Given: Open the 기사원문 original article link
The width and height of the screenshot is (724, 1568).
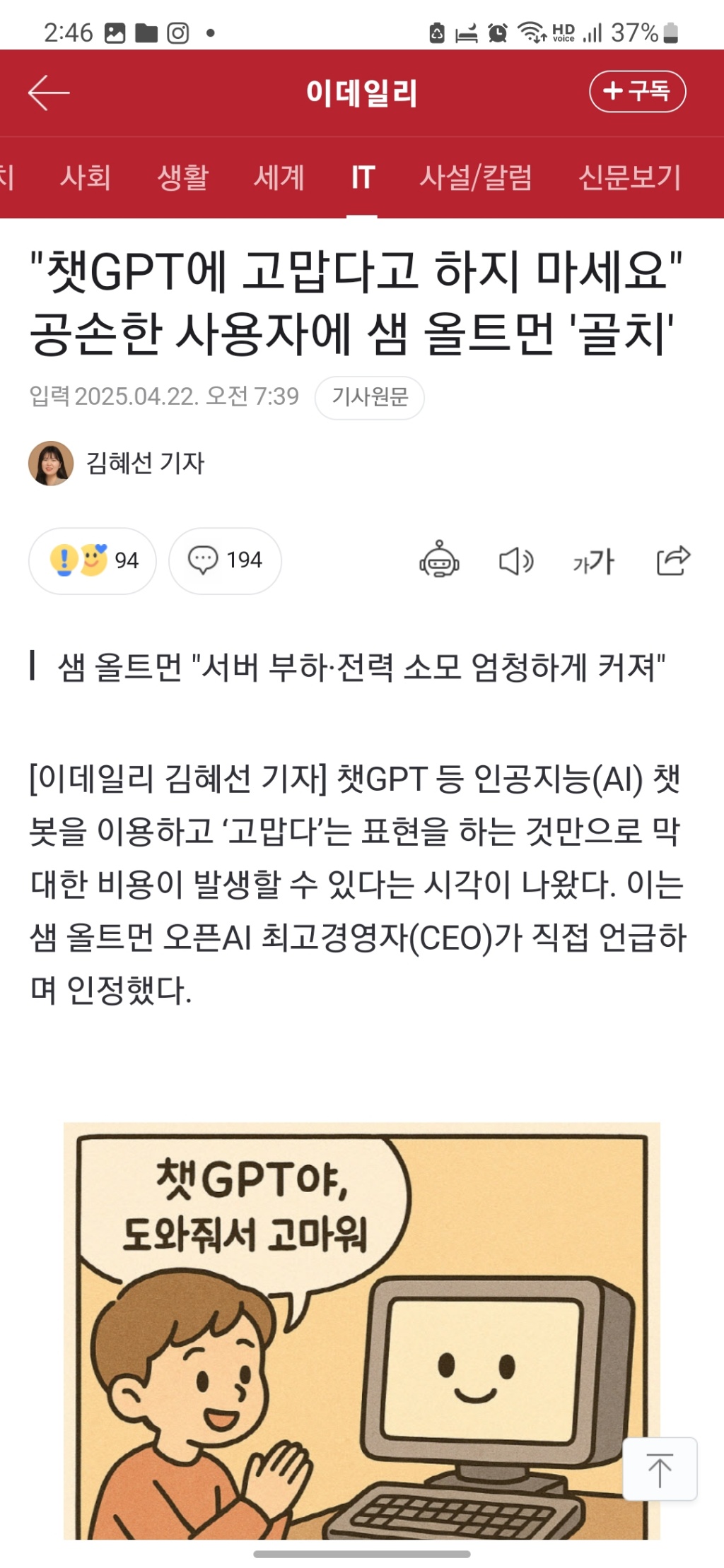Looking at the screenshot, I should click(369, 397).
